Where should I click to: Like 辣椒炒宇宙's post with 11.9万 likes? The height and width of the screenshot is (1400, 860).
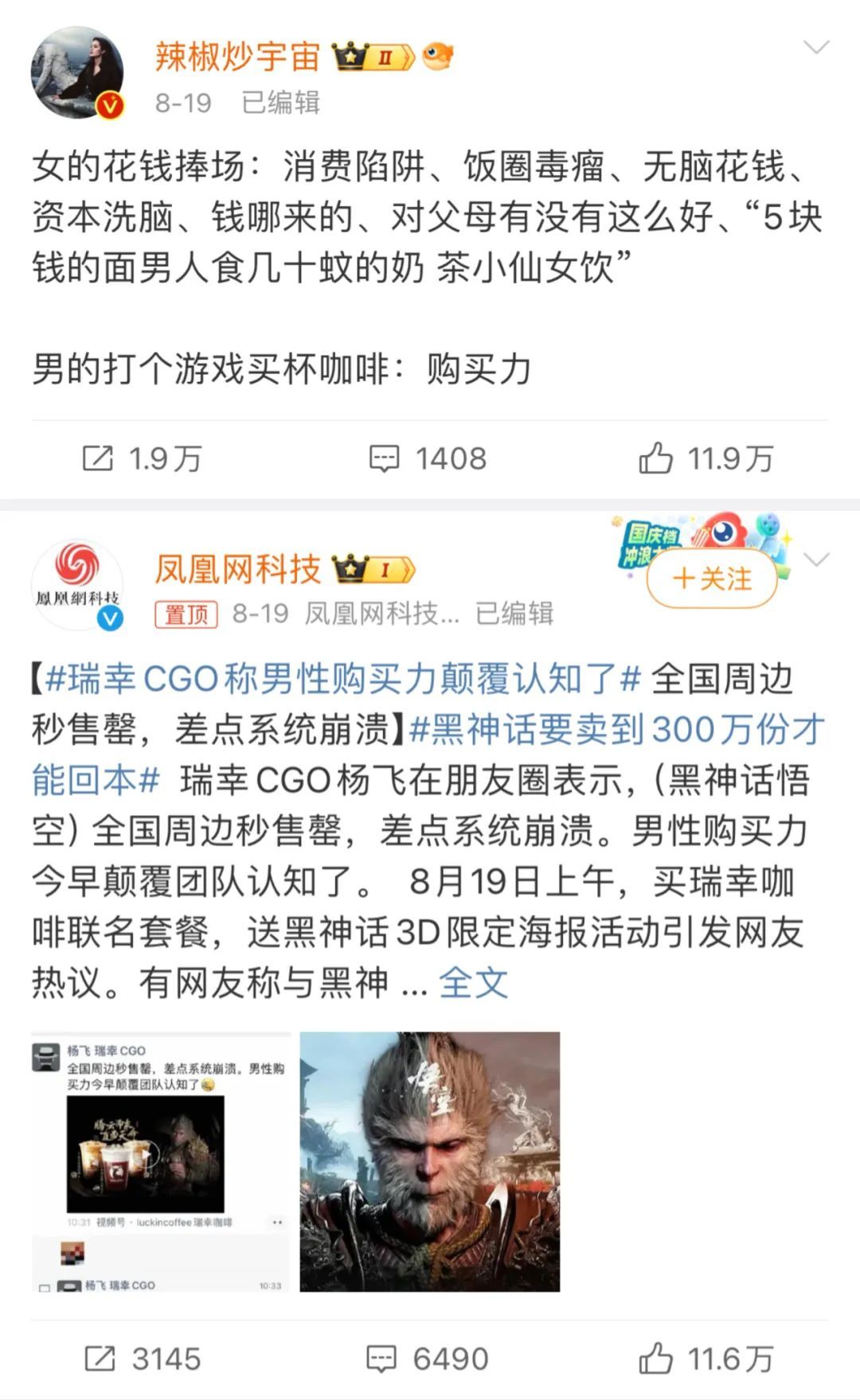click(x=706, y=458)
